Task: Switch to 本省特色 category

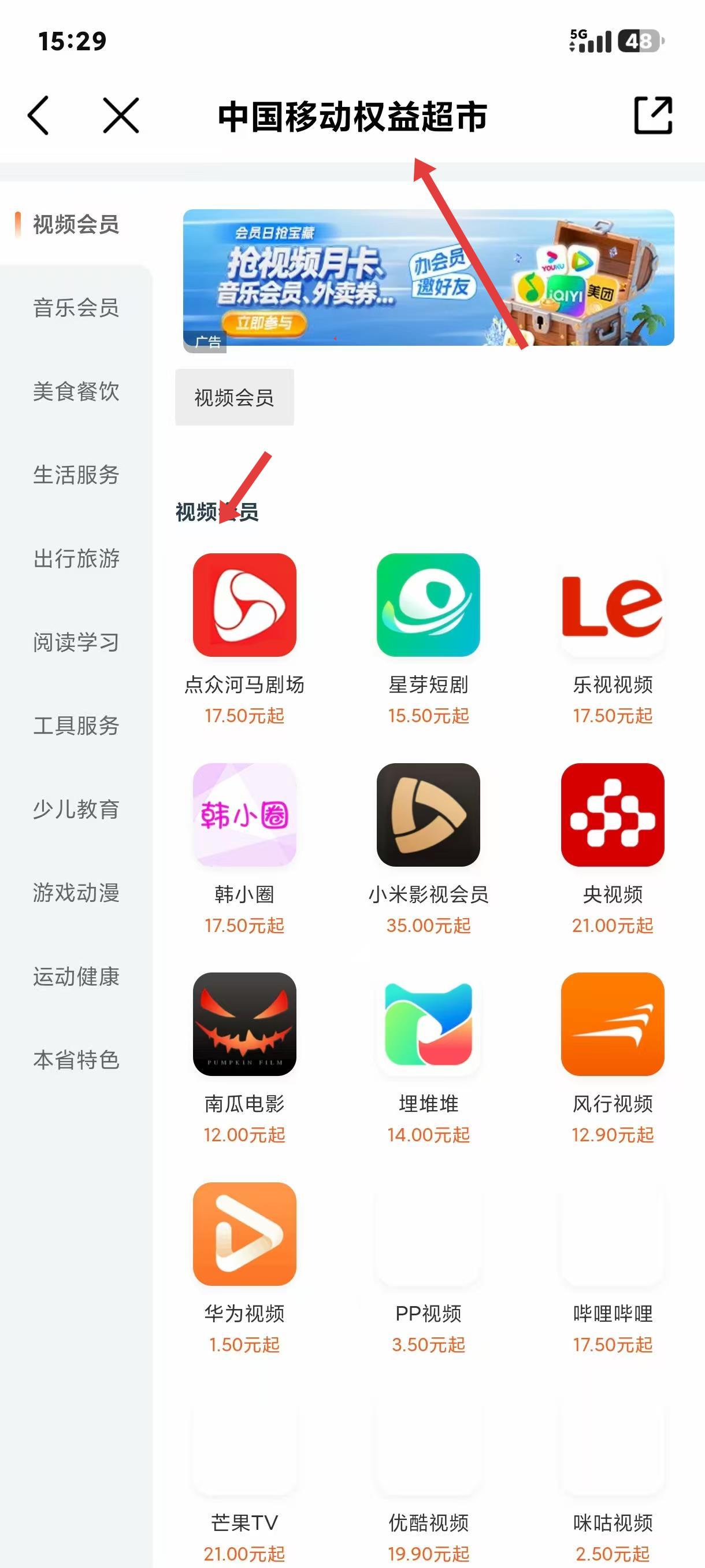Action: (x=76, y=1060)
